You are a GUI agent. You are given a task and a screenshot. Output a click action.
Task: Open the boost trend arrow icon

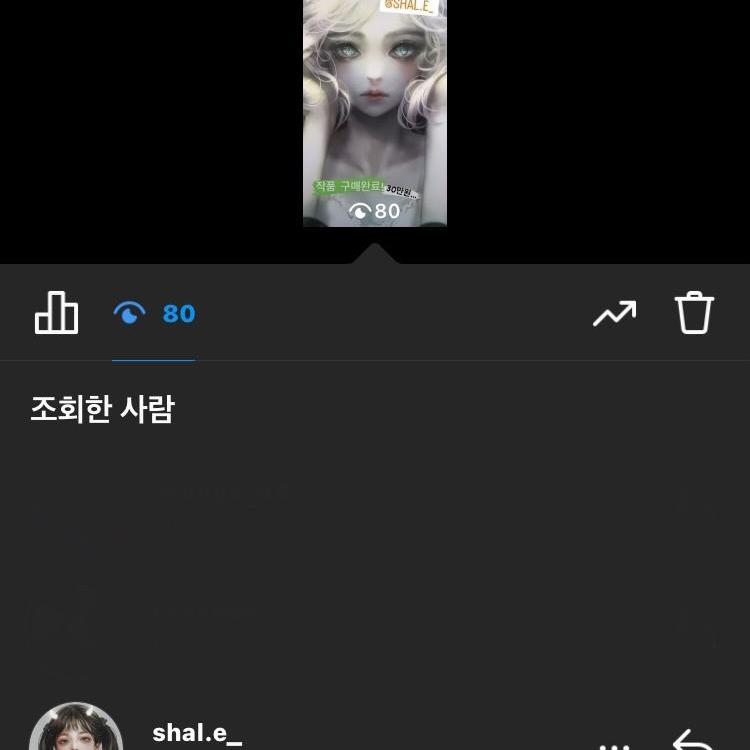(614, 314)
